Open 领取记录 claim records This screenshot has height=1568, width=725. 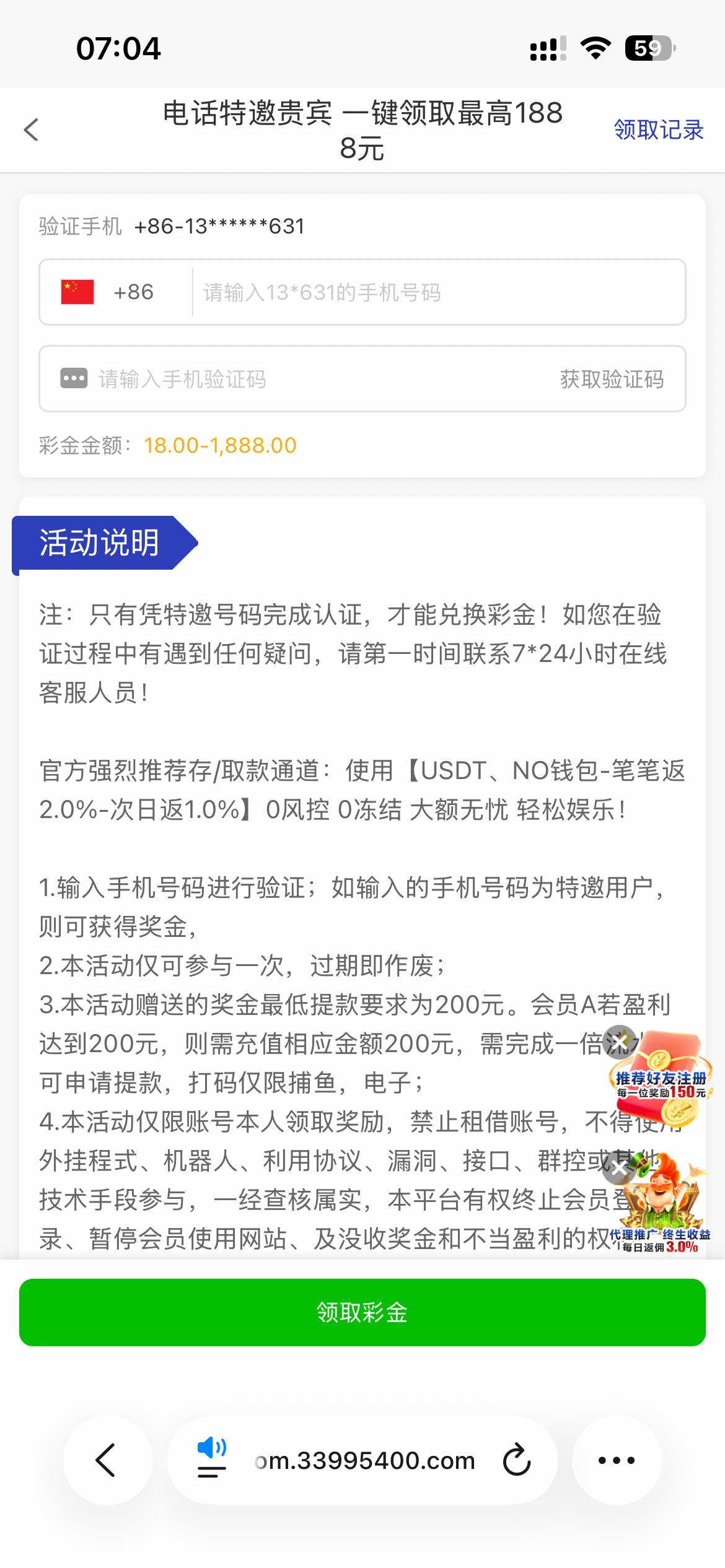pyautogui.click(x=658, y=130)
